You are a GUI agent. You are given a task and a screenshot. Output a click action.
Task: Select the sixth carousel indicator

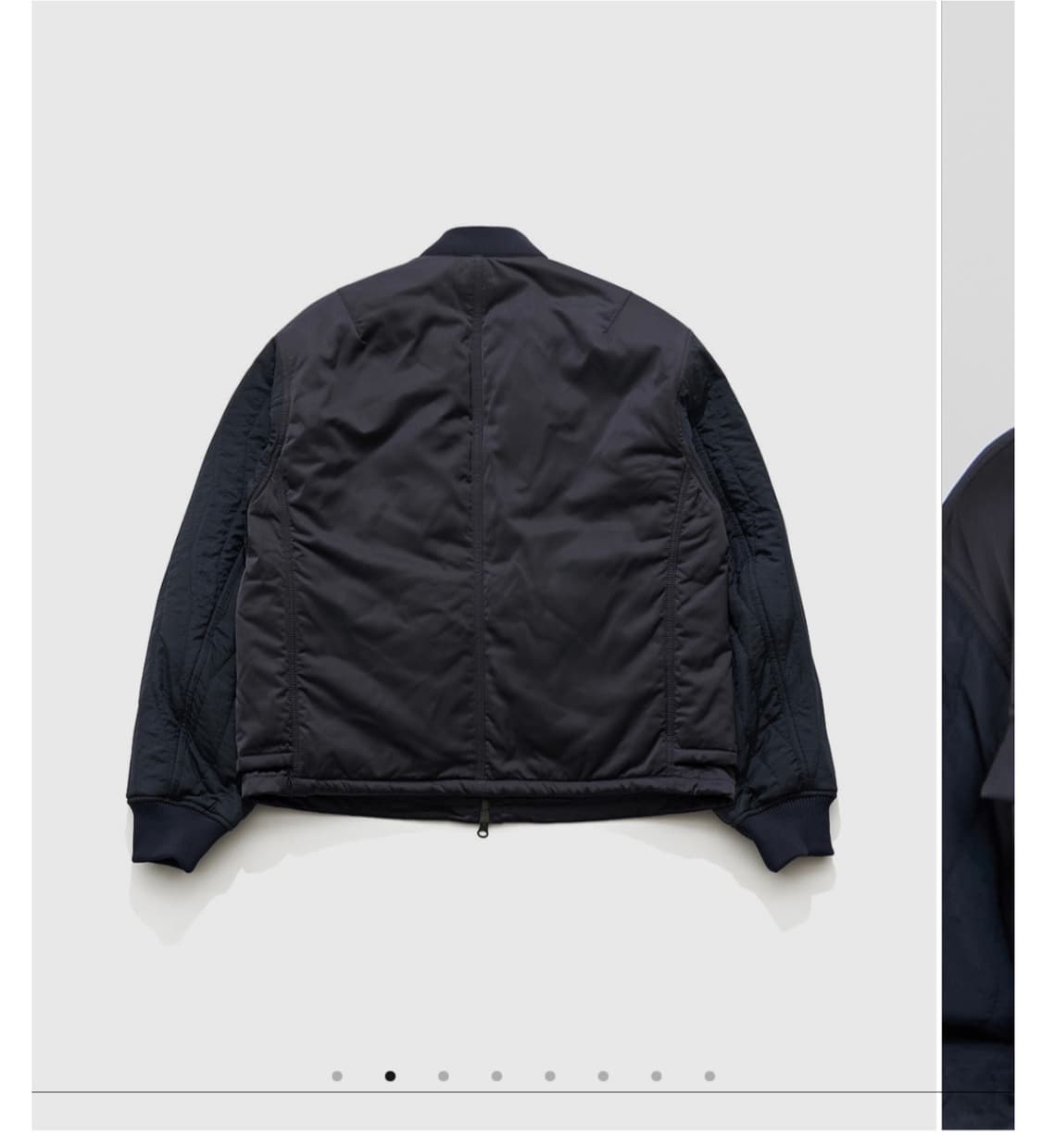603,1077
